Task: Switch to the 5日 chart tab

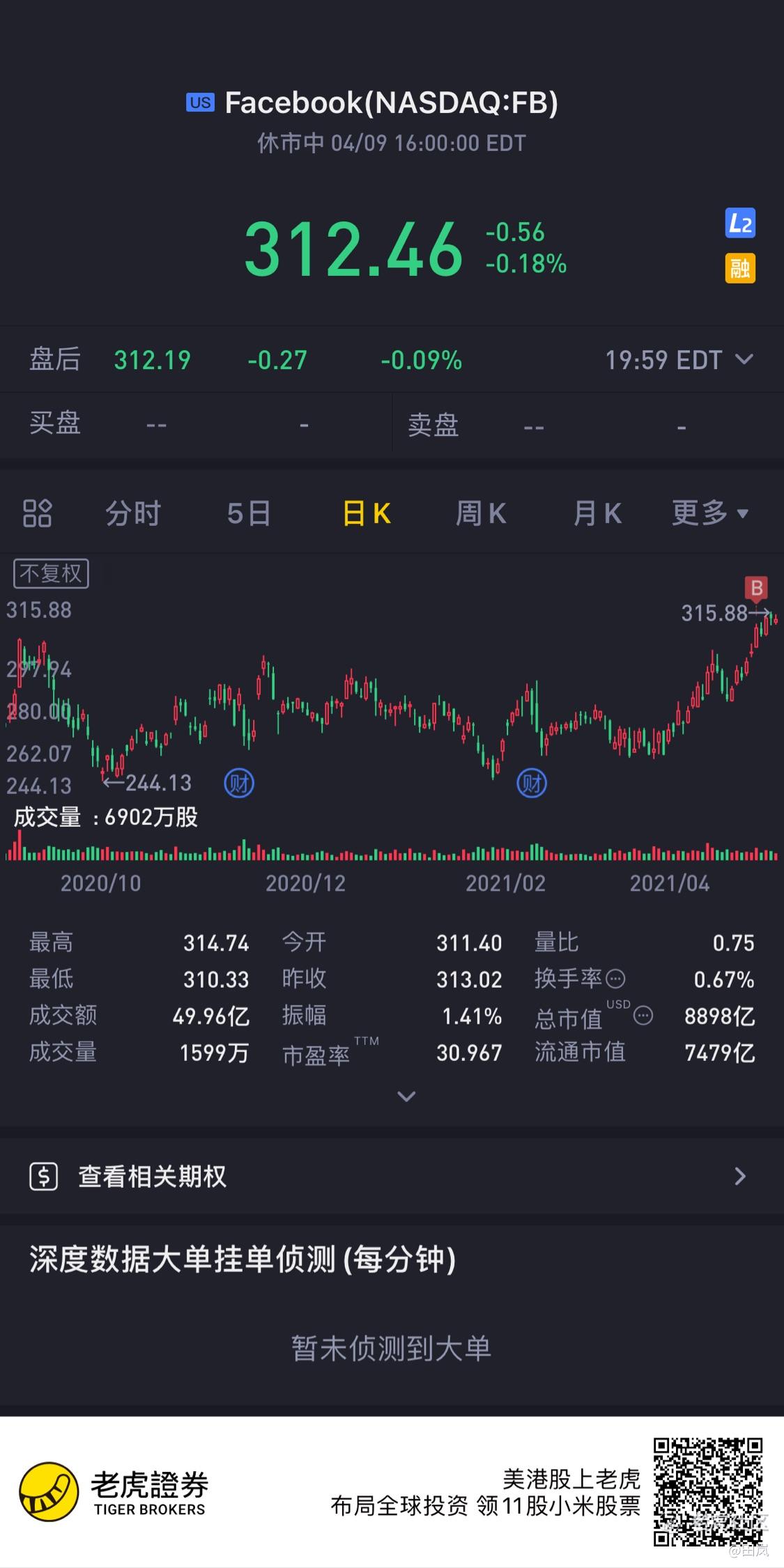Action: 249,513
